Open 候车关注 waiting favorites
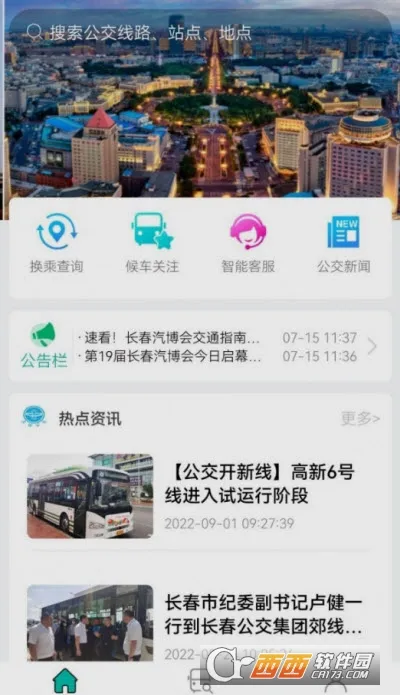Screen dimensions: 400x695 click(152, 244)
